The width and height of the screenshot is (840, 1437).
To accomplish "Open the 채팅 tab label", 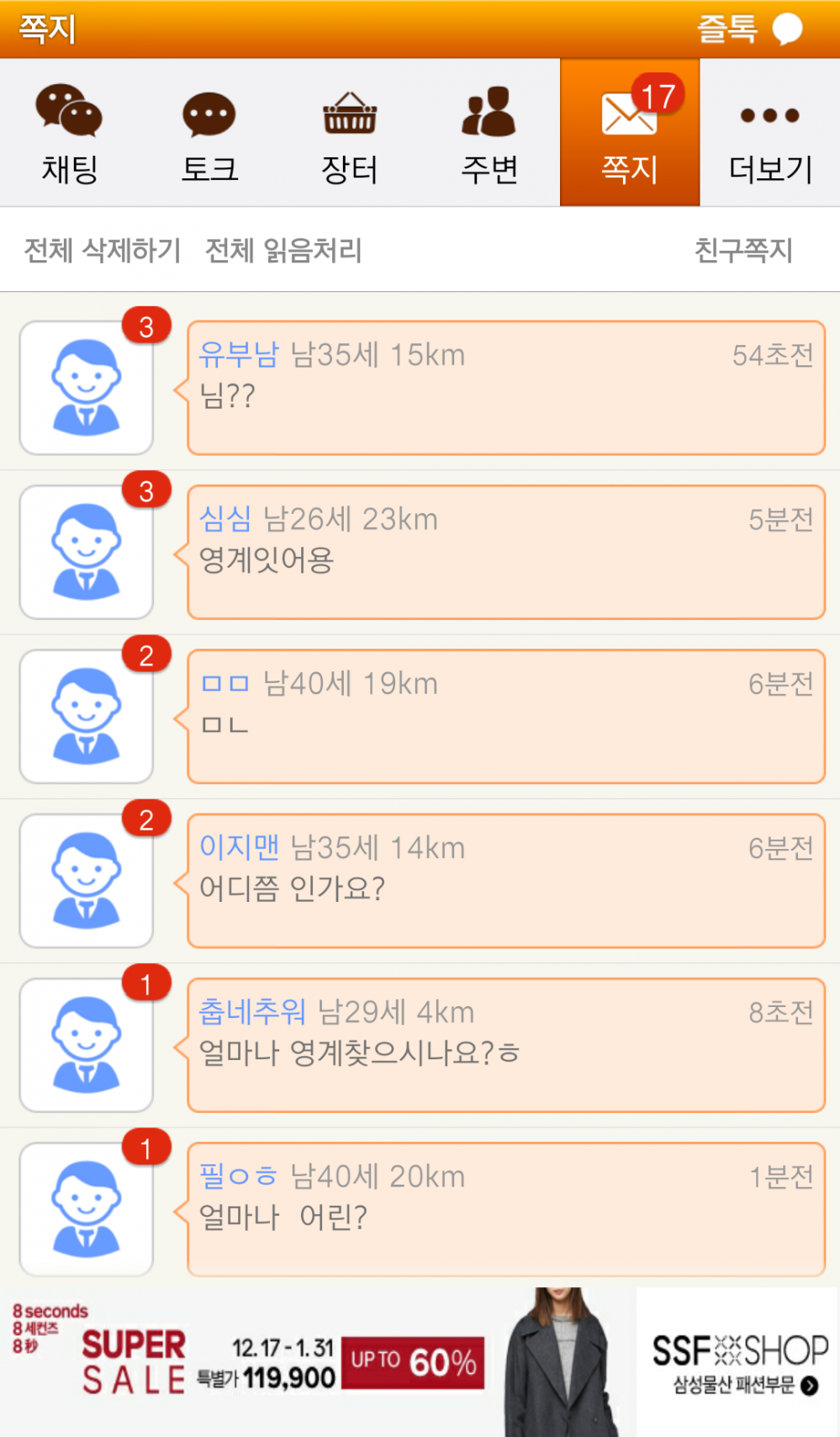I will tap(70, 169).
